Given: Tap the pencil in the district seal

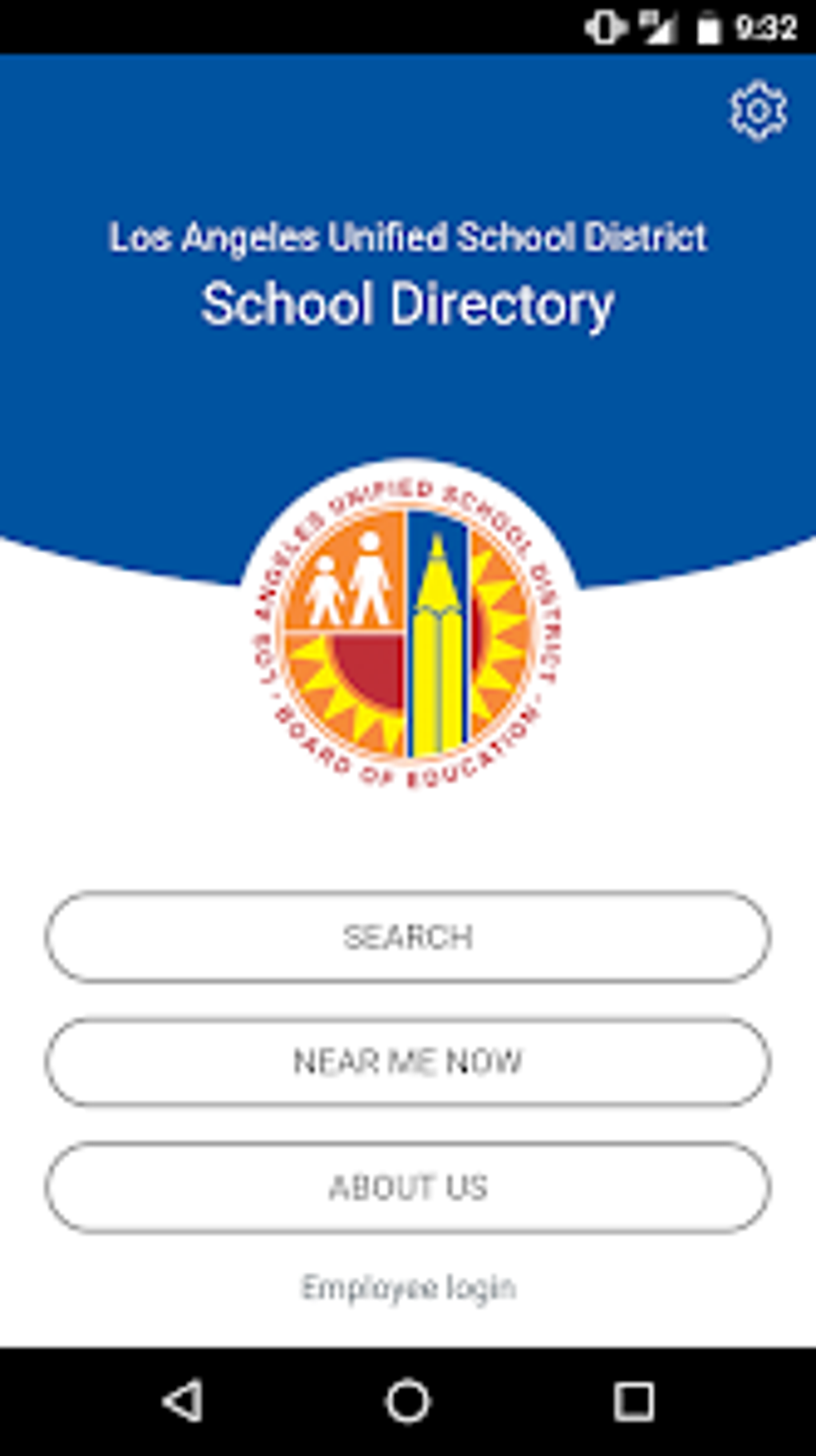Looking at the screenshot, I should [438, 640].
